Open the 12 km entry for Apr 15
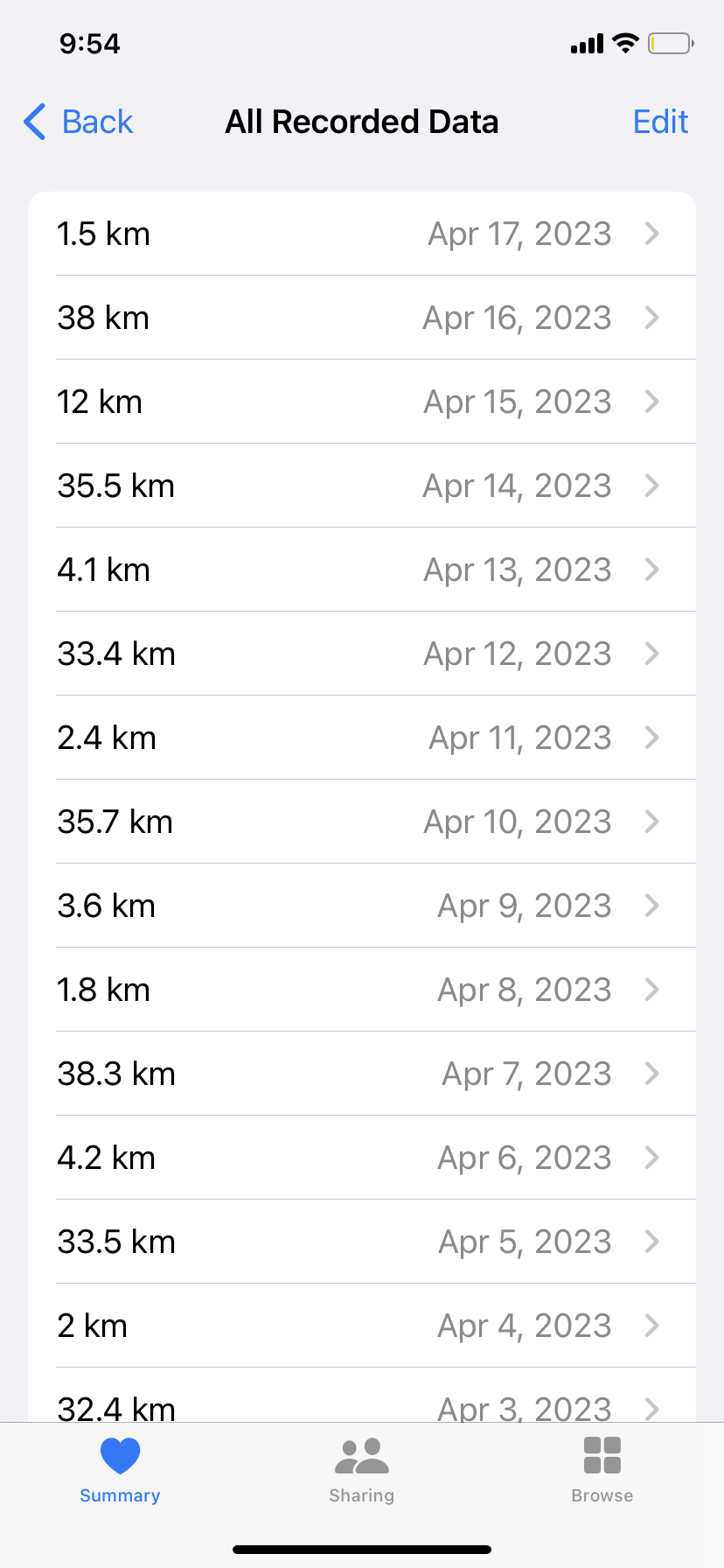This screenshot has width=724, height=1568. click(x=362, y=402)
